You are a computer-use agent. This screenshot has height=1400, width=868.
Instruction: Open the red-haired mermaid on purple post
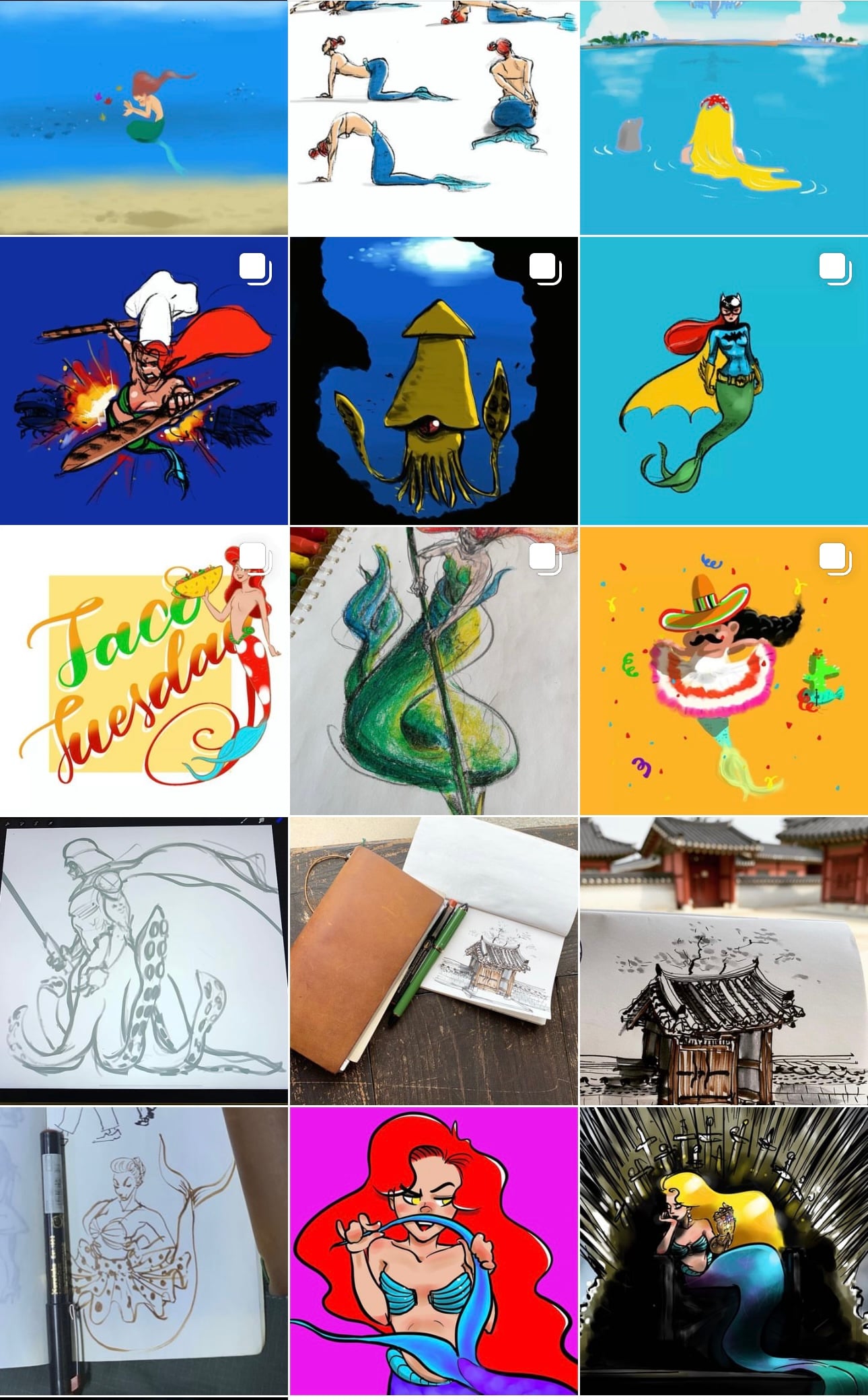tap(434, 1251)
